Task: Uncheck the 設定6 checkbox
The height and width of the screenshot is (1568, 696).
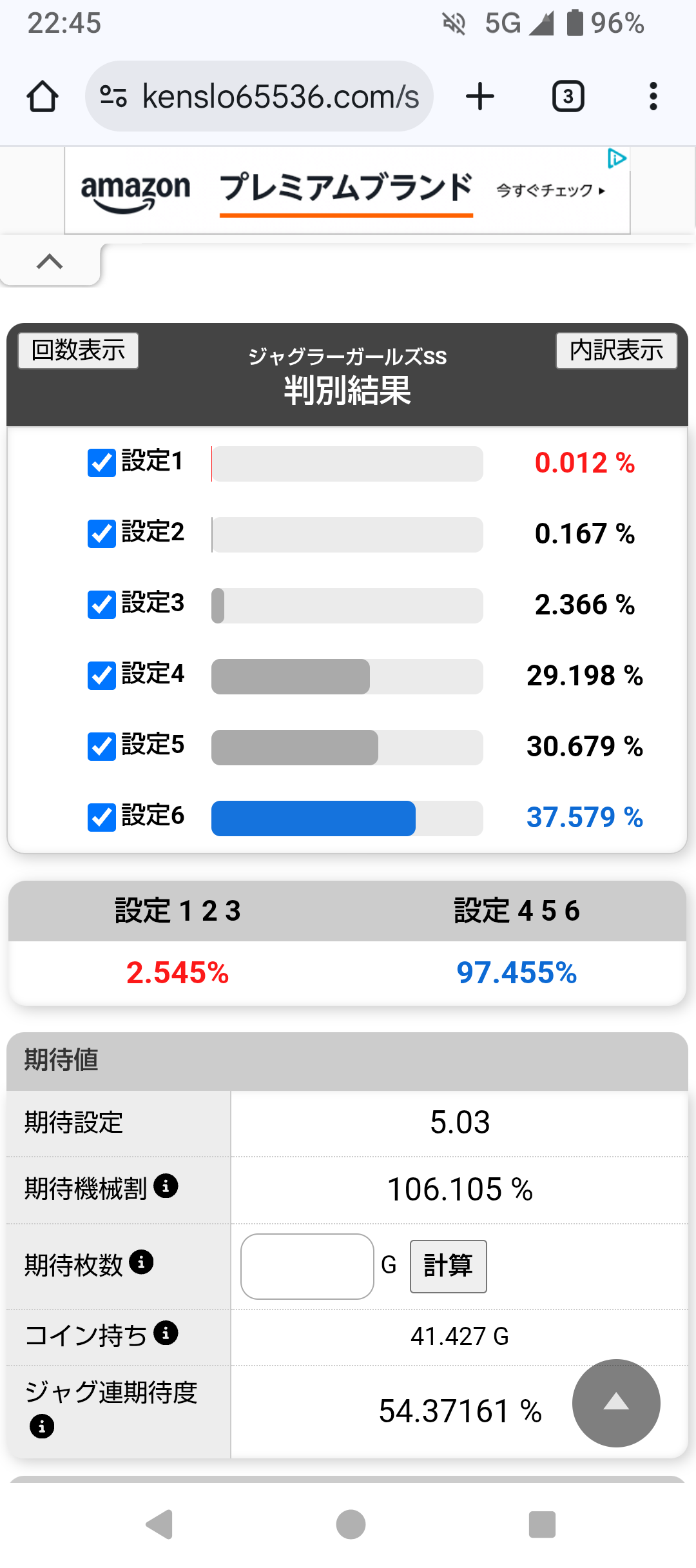Action: (x=102, y=818)
